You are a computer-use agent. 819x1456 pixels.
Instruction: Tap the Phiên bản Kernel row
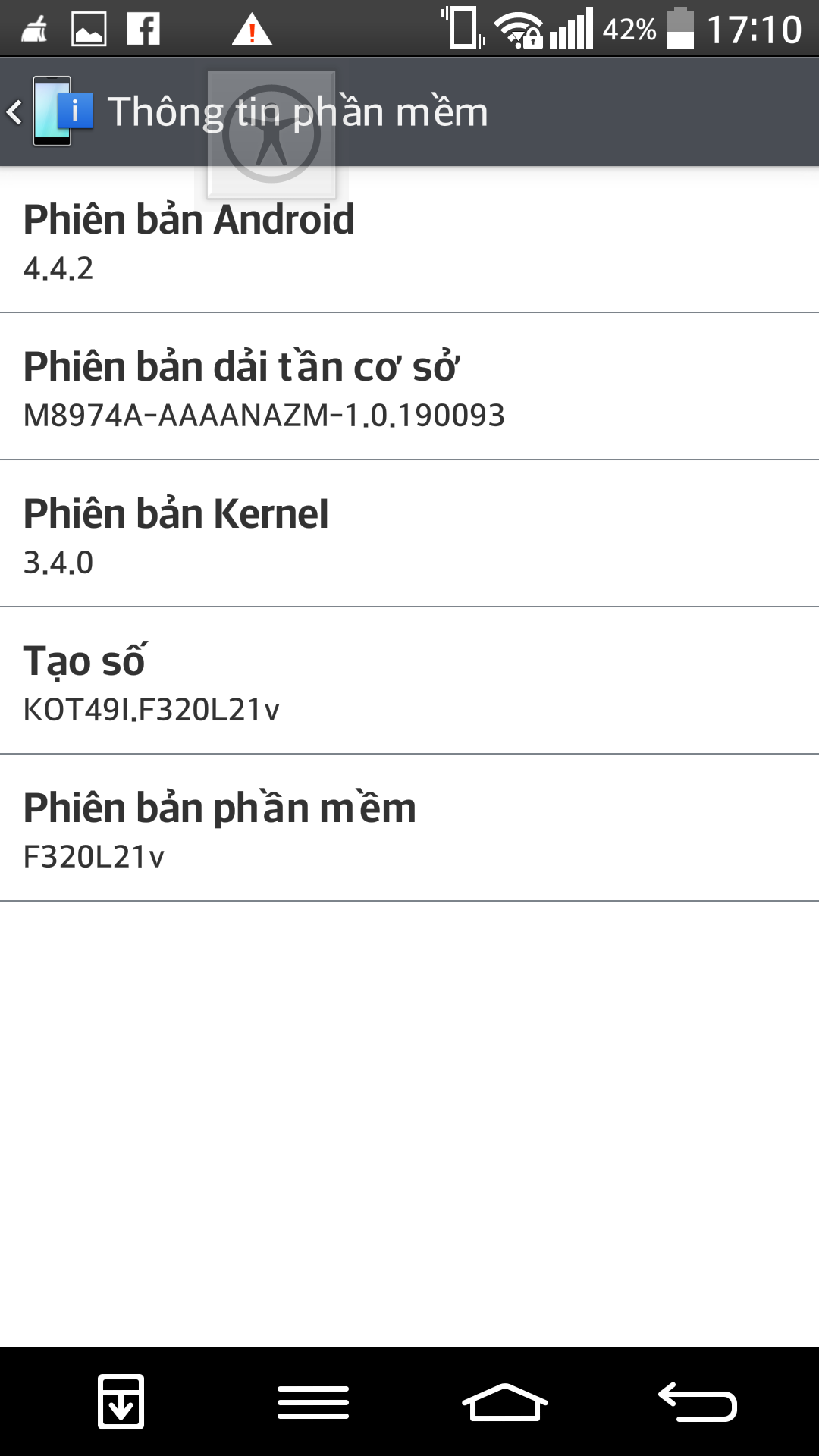click(409, 534)
